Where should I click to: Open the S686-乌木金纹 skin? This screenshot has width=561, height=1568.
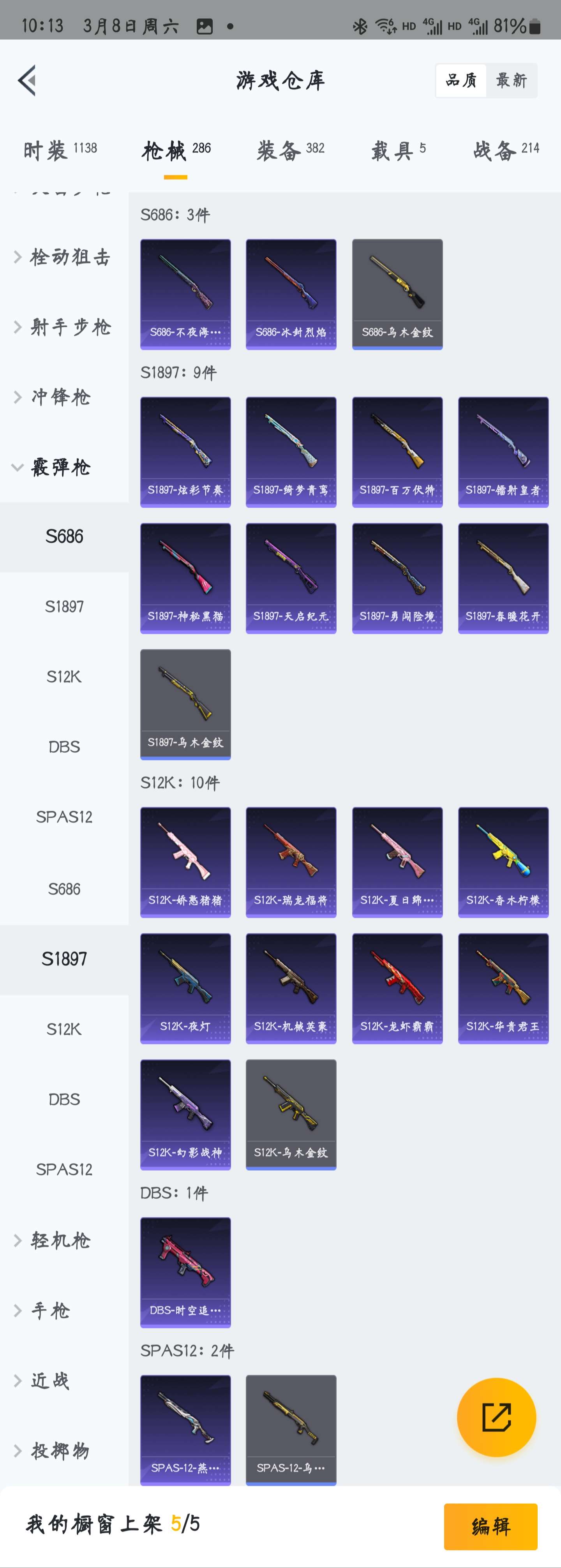point(397,294)
